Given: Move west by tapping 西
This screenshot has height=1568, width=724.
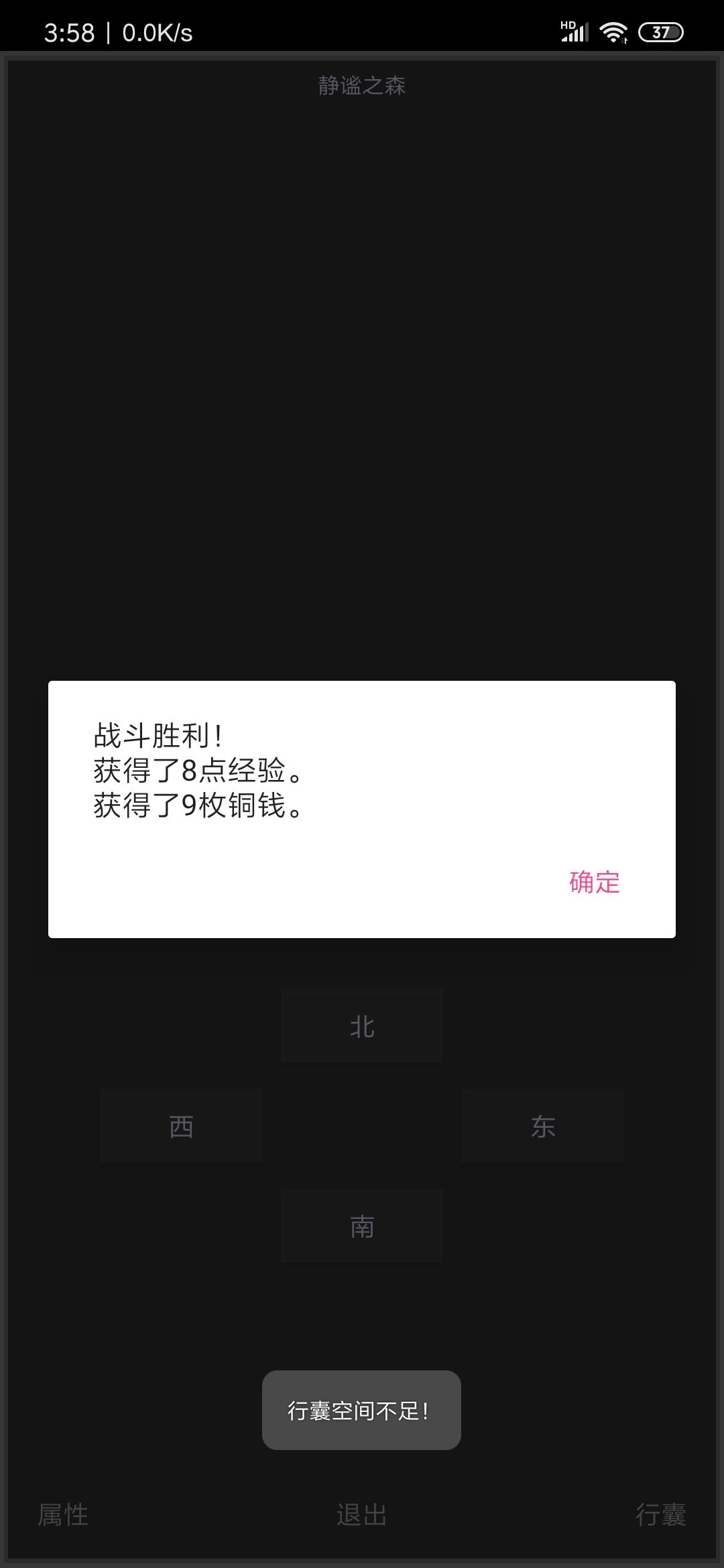Looking at the screenshot, I should point(180,1126).
